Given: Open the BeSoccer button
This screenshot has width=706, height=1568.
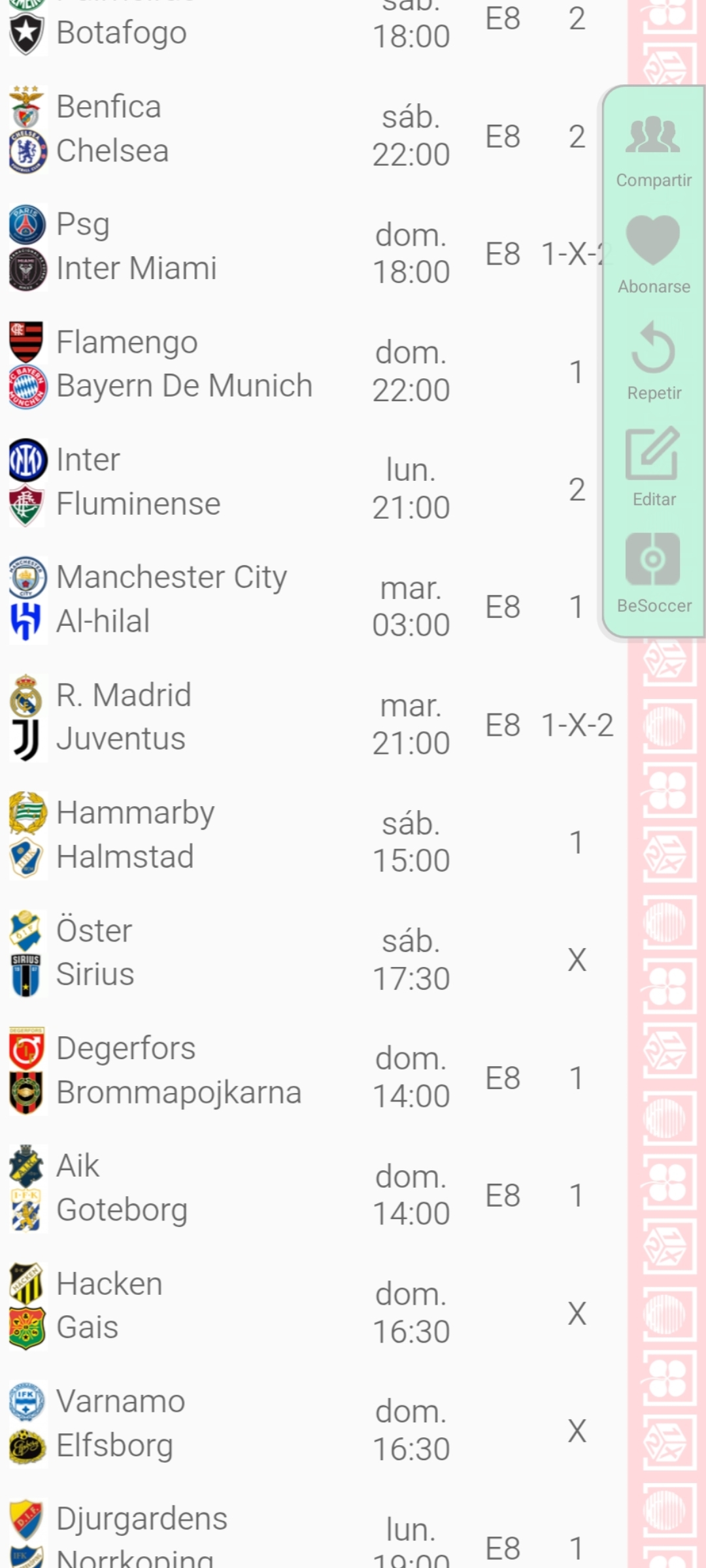Looking at the screenshot, I should 654,574.
